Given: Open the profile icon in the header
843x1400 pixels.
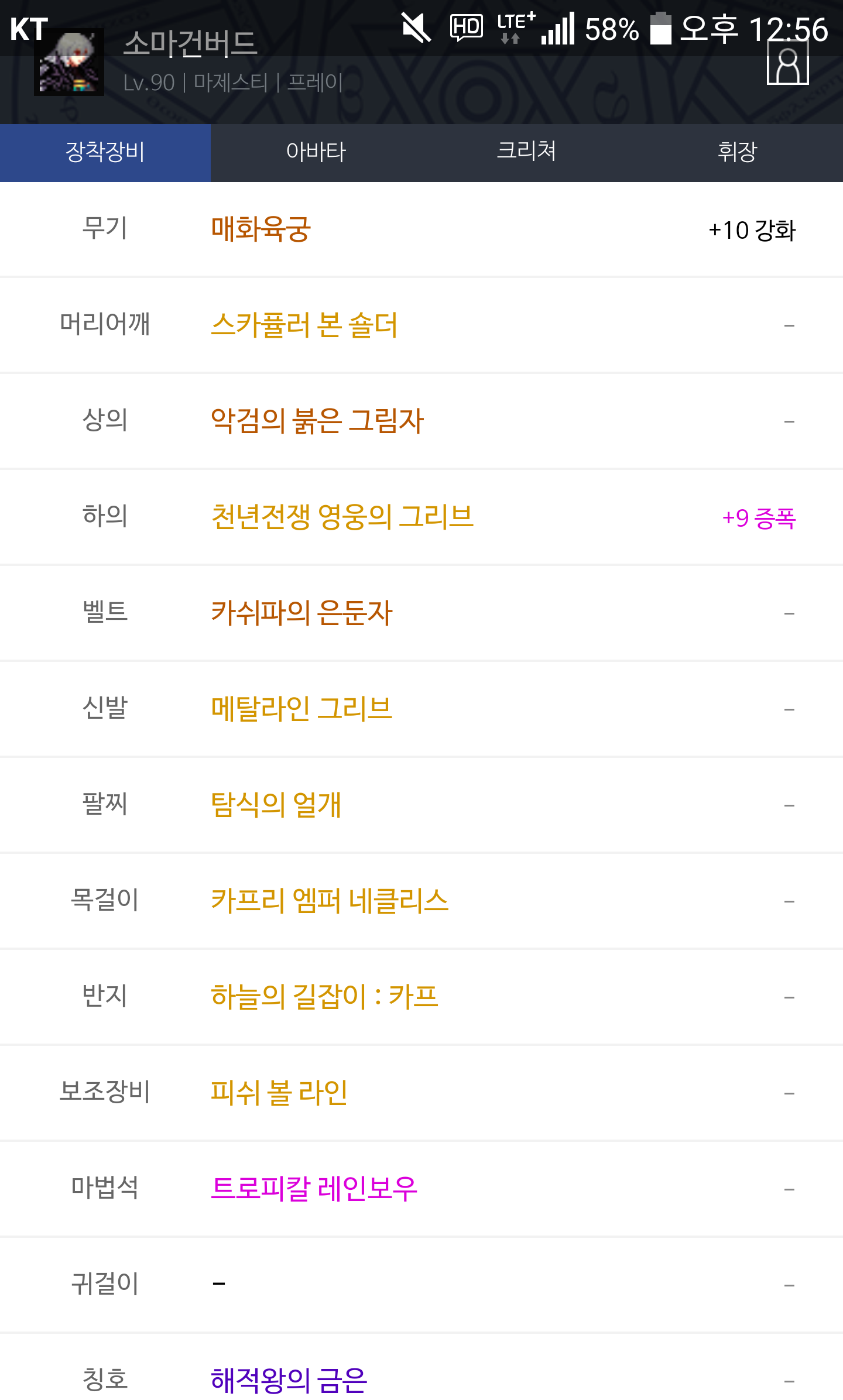Looking at the screenshot, I should point(787,63).
